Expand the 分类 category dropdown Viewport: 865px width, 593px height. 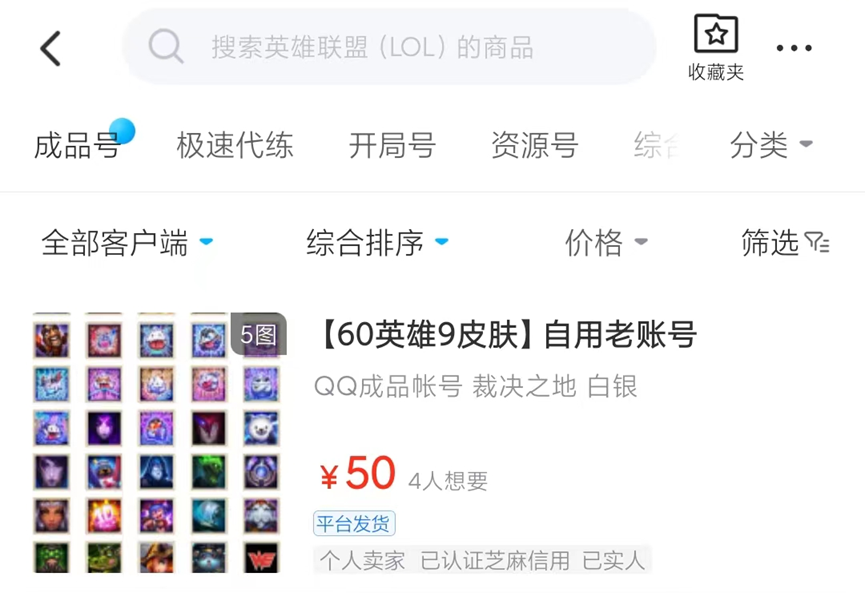tap(771, 146)
